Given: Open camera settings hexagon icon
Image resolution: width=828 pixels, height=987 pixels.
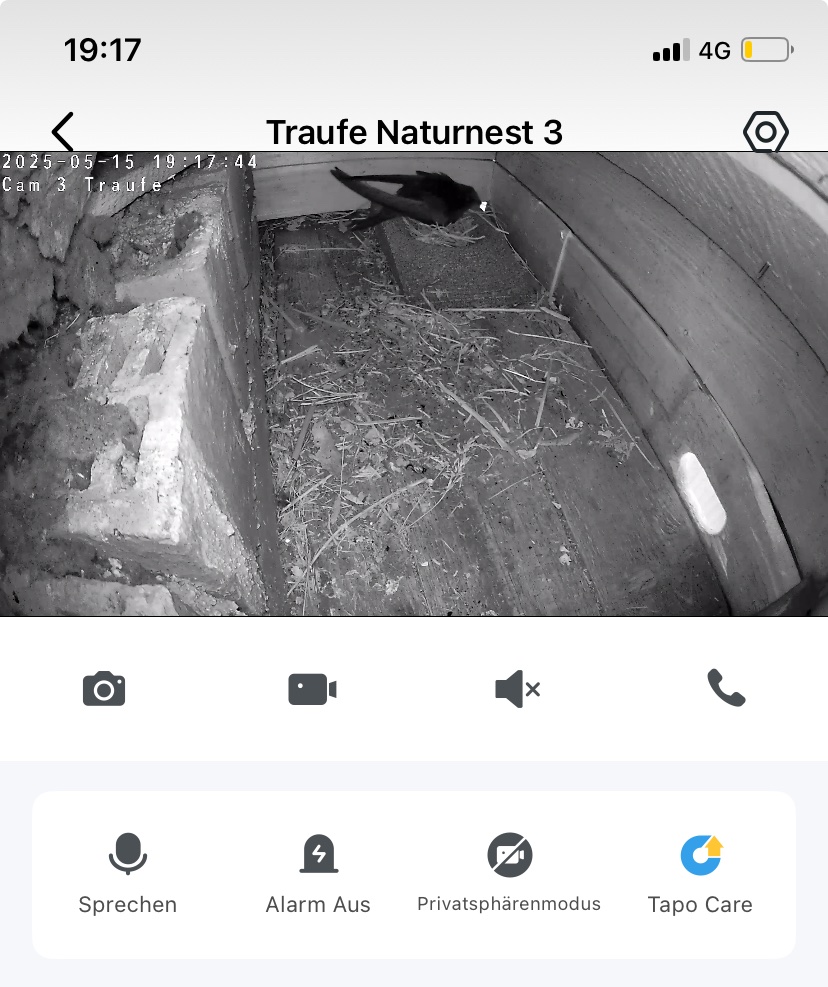Looking at the screenshot, I should coord(765,131).
